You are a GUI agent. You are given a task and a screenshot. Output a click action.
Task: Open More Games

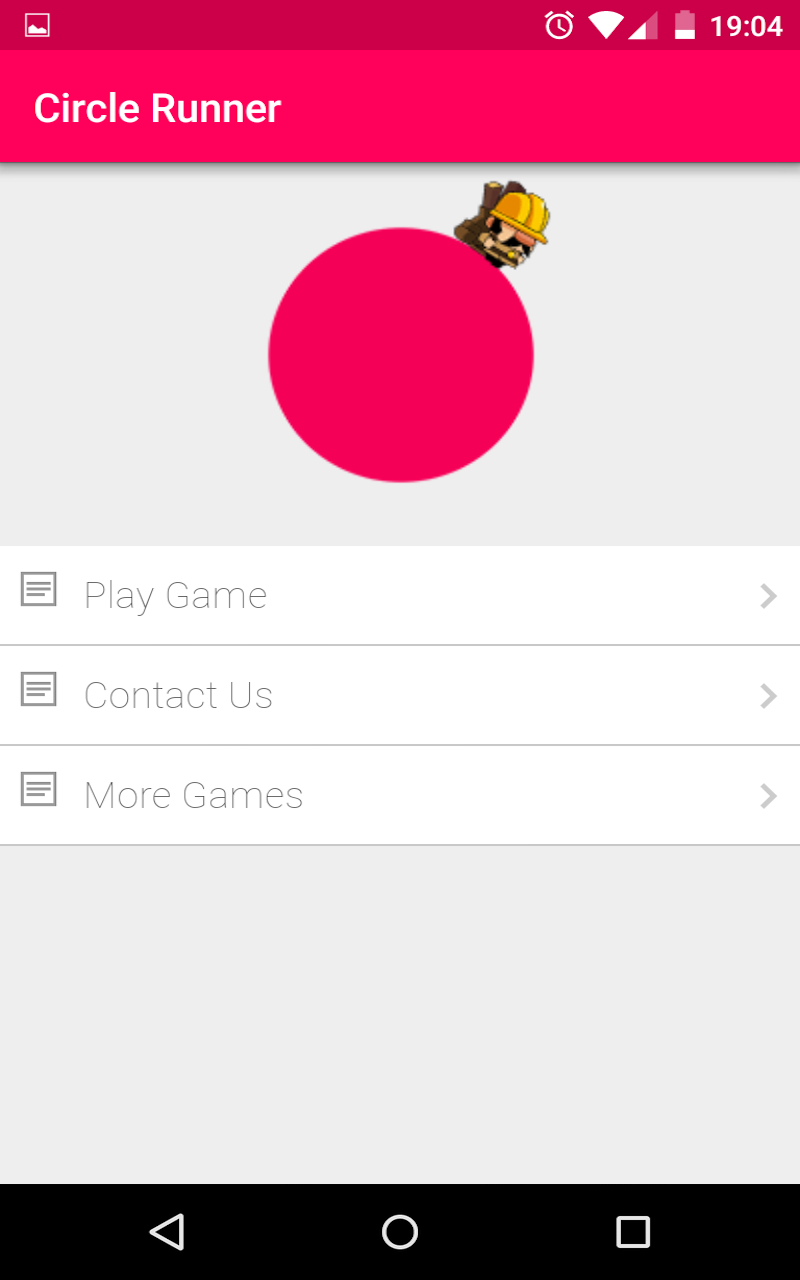[193, 794]
